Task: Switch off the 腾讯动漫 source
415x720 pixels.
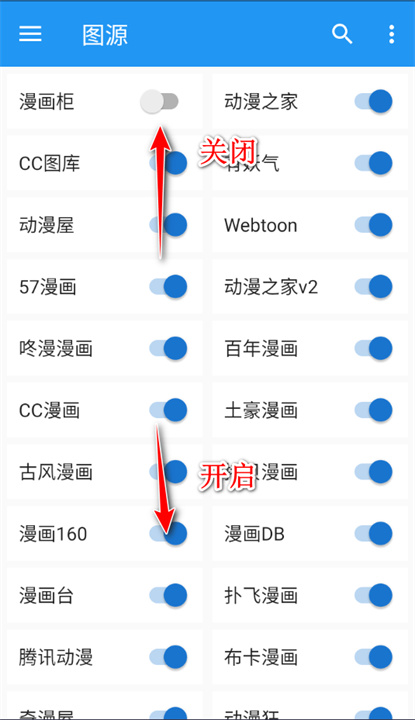Action: click(x=168, y=657)
